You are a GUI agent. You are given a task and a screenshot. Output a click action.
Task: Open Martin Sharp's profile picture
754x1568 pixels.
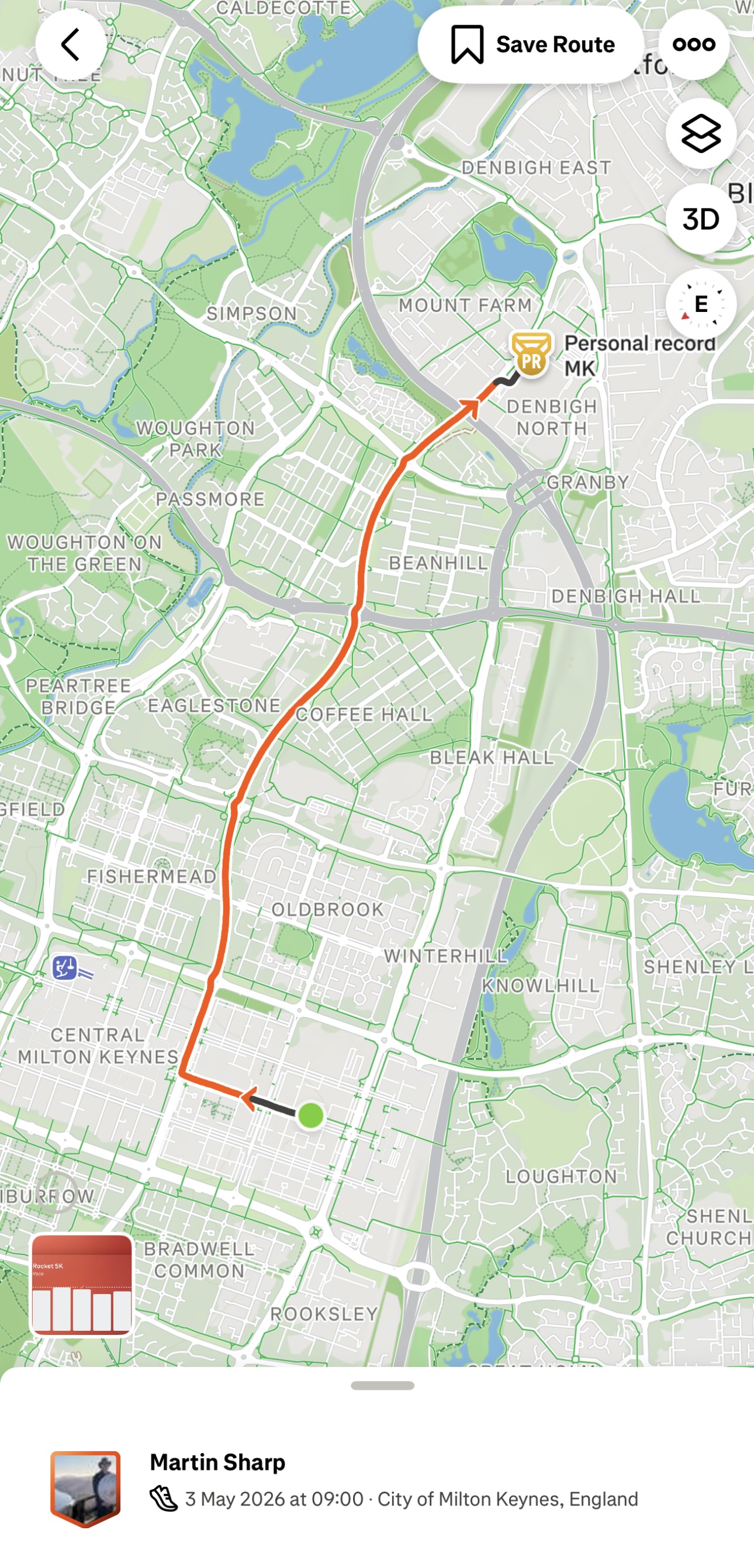tap(85, 1489)
